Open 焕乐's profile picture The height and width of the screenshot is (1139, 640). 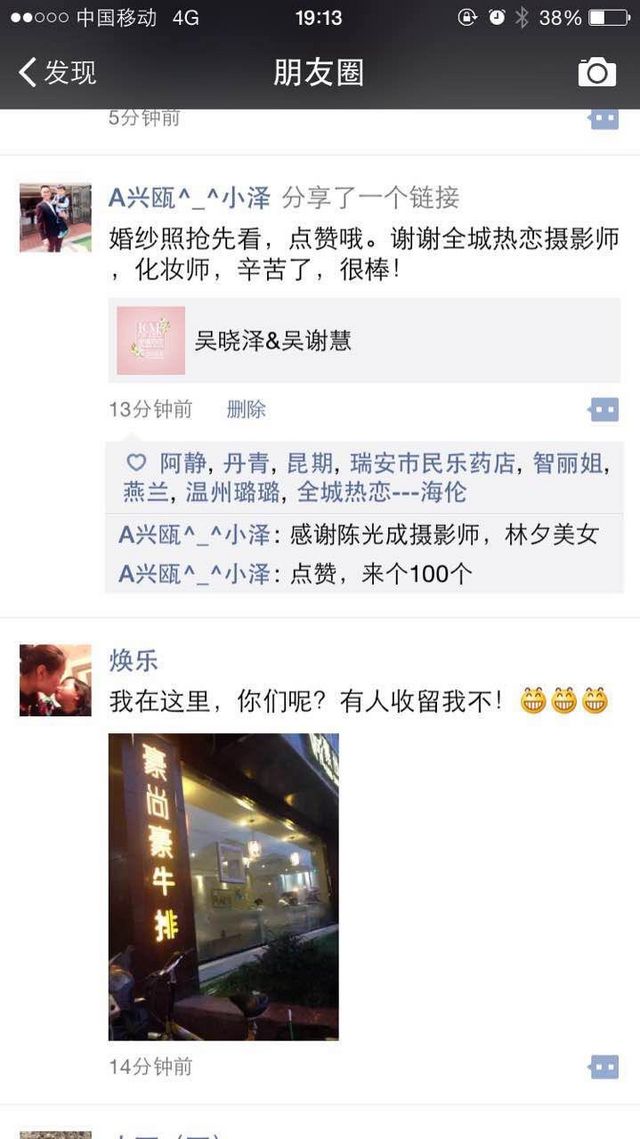click(x=55, y=680)
